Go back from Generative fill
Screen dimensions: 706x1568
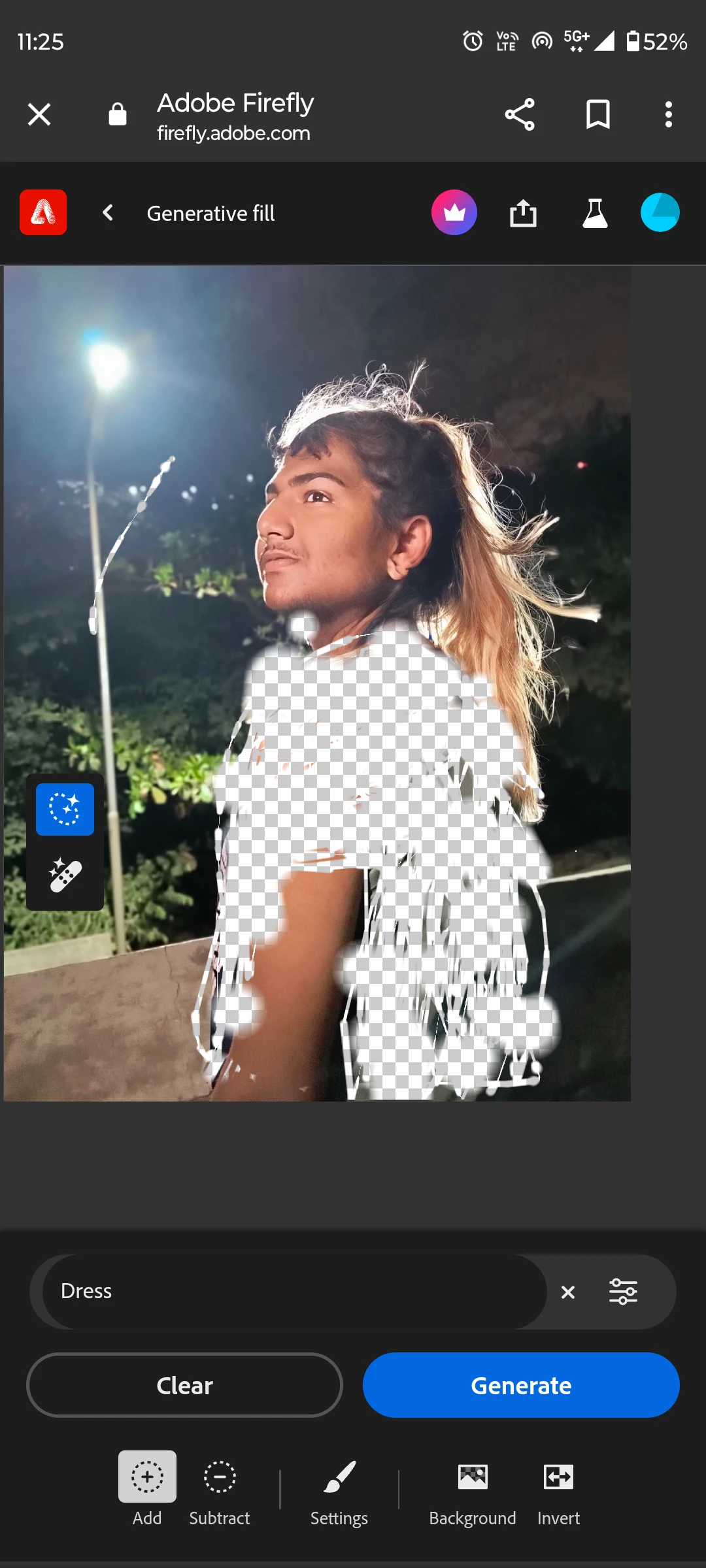click(x=109, y=212)
